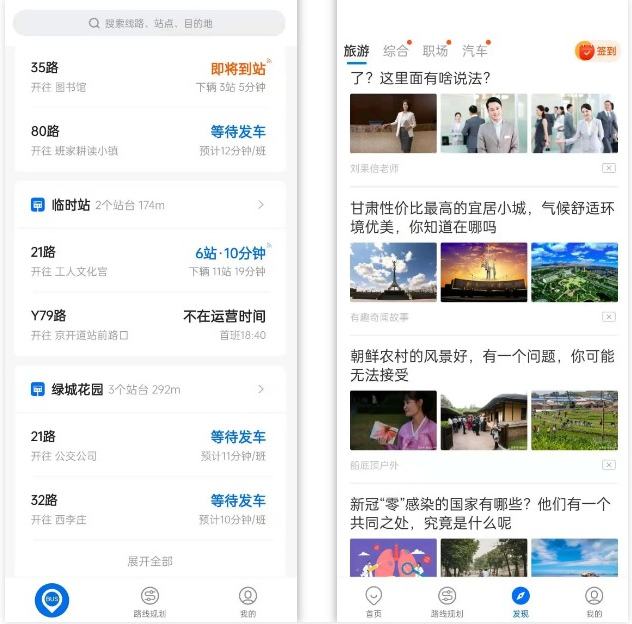
Task: Open the 绿城花园 station details
Action: tap(150, 389)
